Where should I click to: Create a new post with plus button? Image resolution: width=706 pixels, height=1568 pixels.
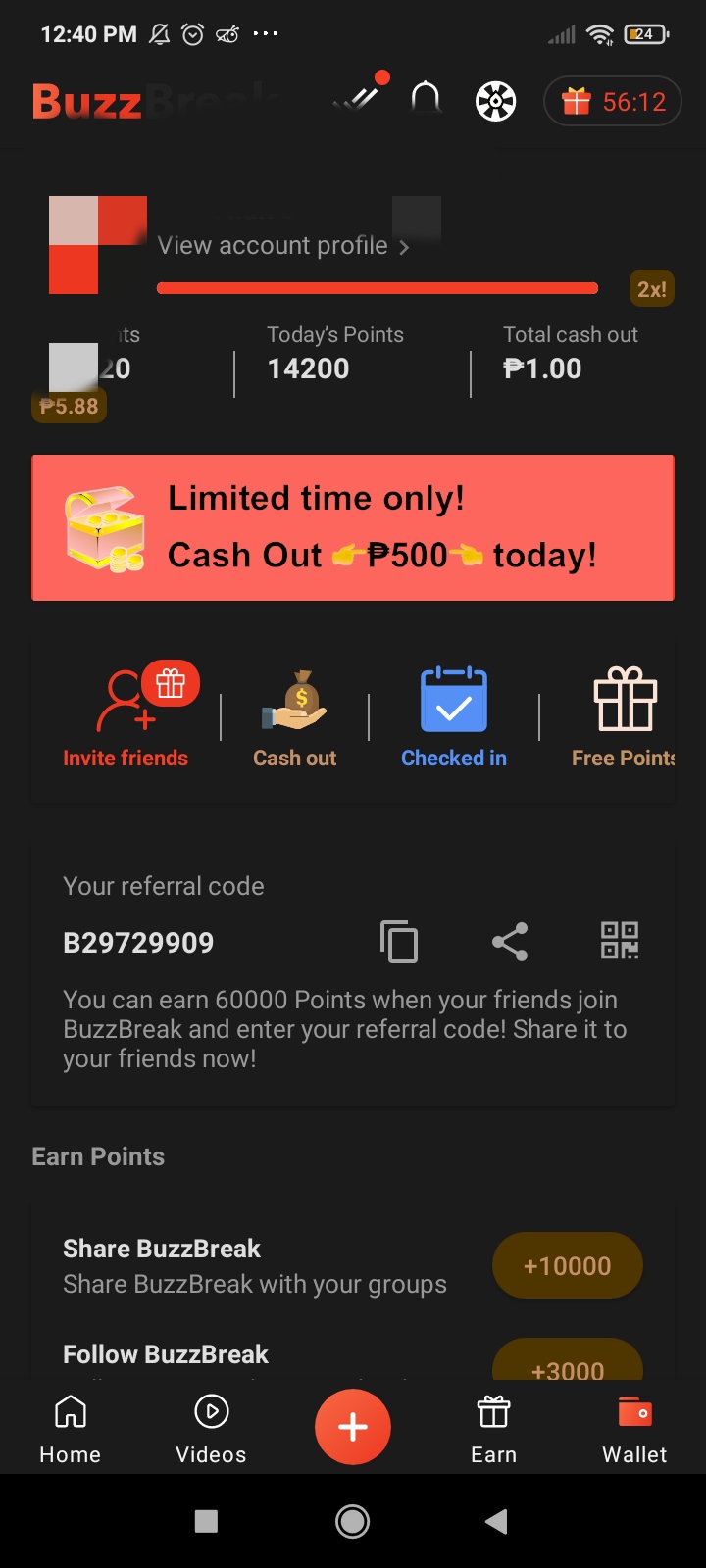pos(353,1427)
